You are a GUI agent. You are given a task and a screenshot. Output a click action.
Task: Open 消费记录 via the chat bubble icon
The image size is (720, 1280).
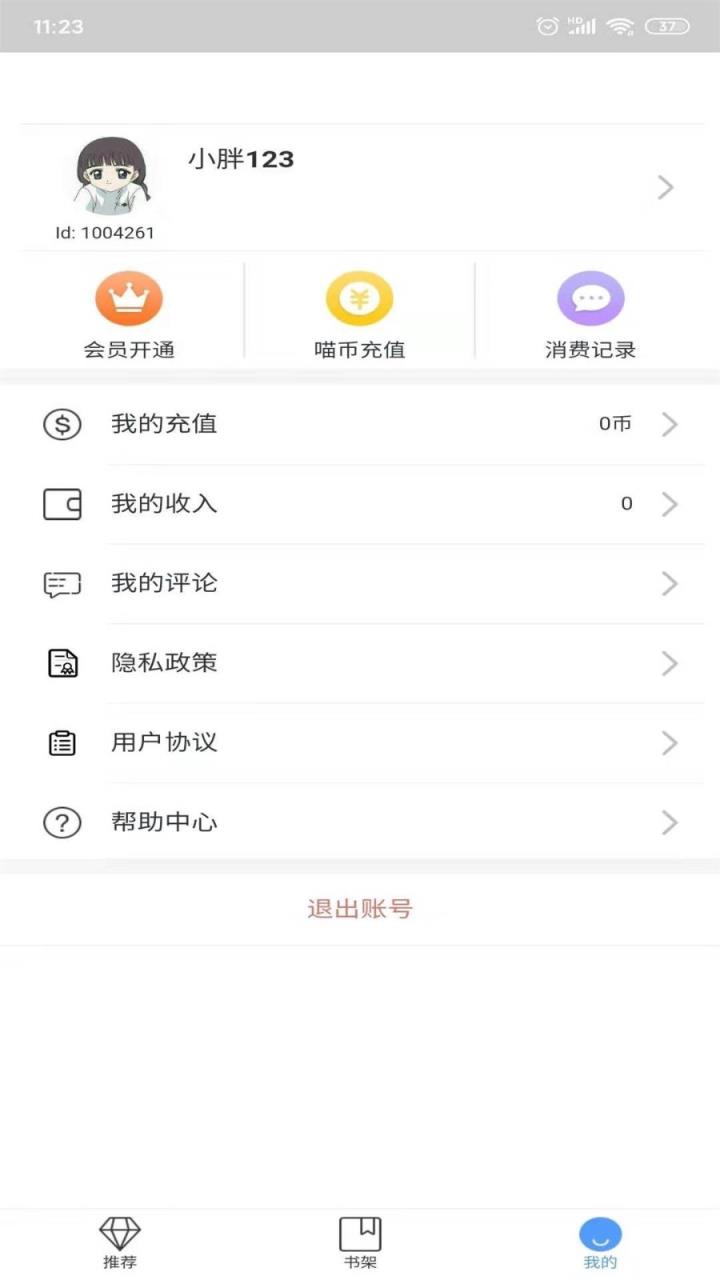coord(590,297)
